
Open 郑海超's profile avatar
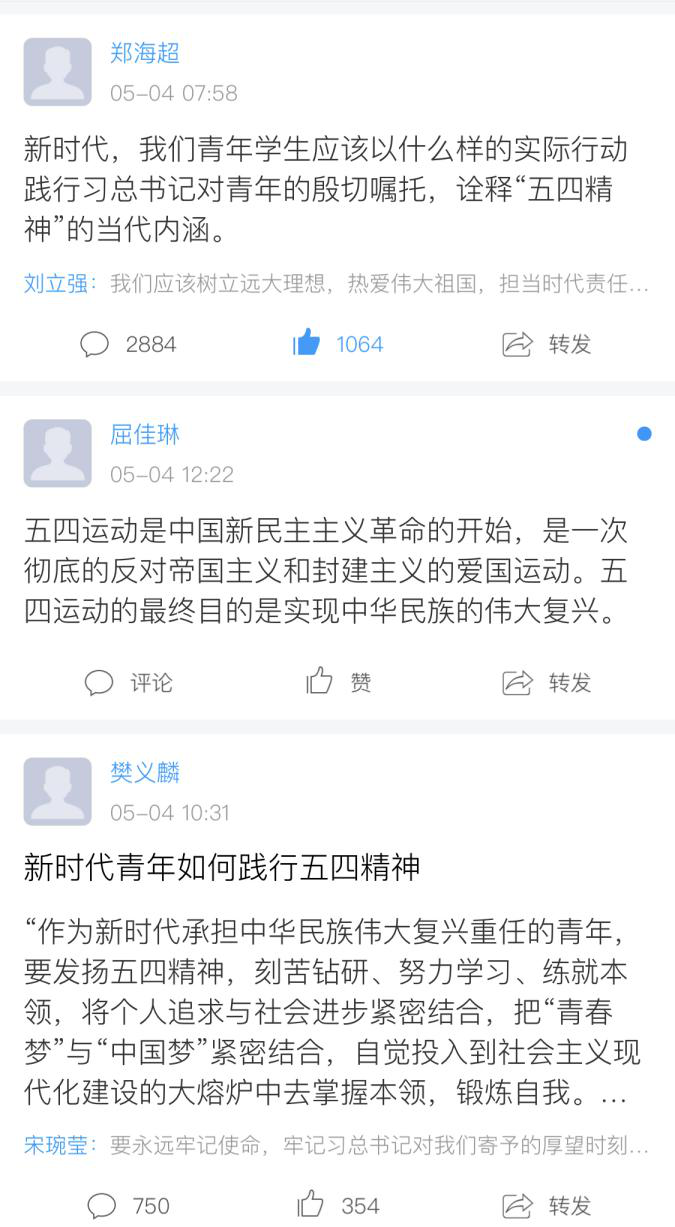pos(57,72)
